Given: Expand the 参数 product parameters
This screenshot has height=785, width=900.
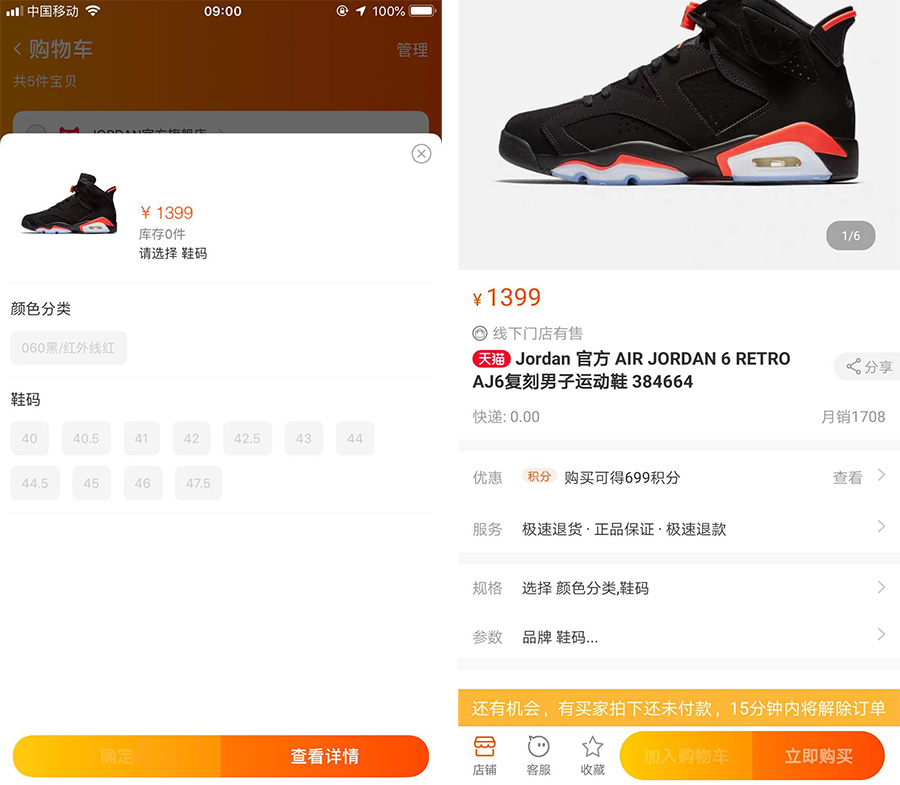Looking at the screenshot, I should pos(680,637).
